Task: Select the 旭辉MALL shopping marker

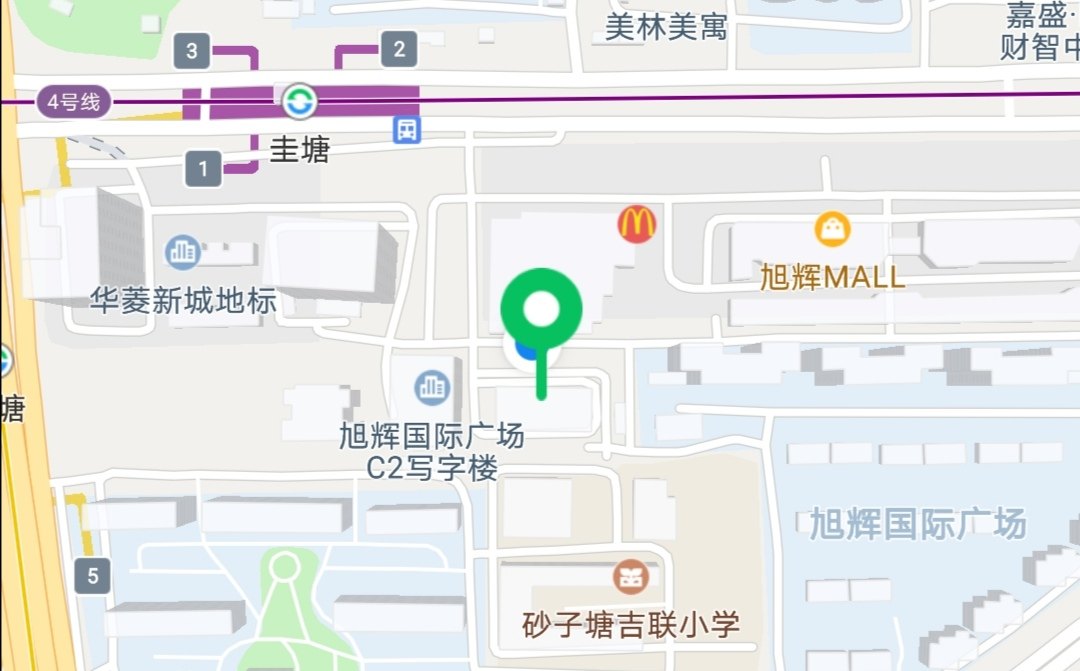Action: tap(832, 229)
